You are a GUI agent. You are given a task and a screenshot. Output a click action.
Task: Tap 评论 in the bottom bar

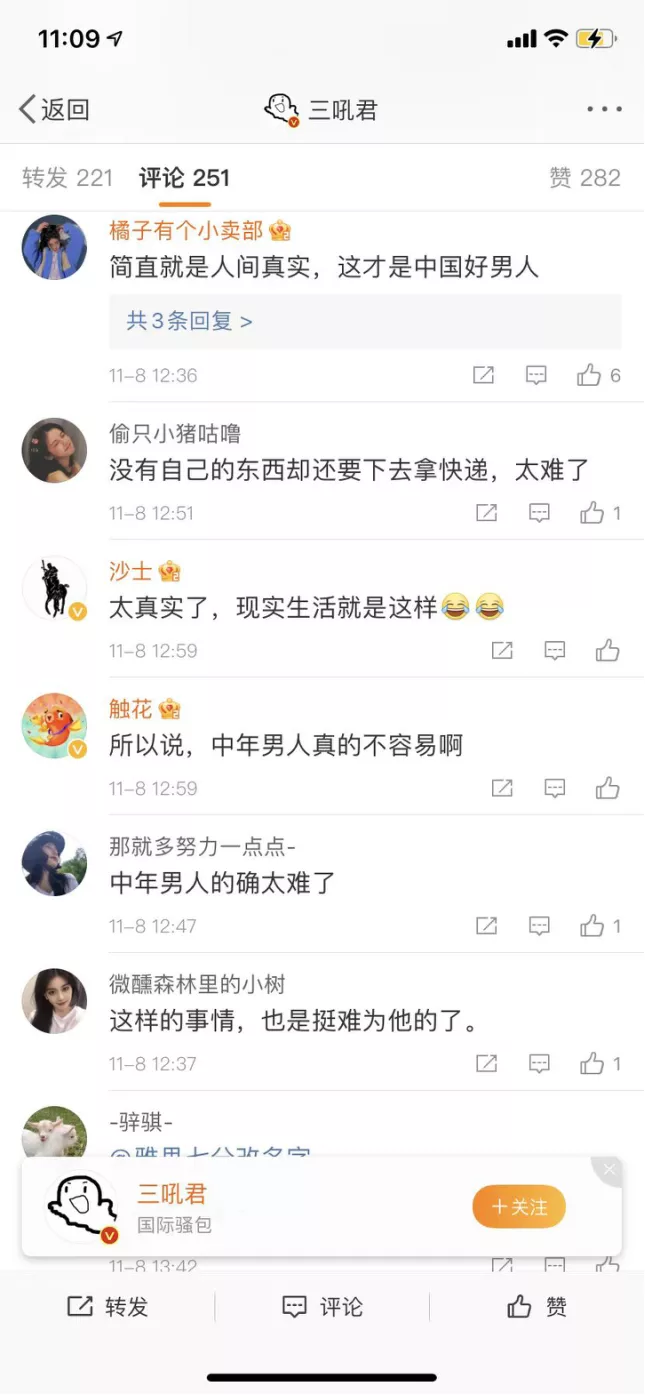click(x=322, y=1307)
